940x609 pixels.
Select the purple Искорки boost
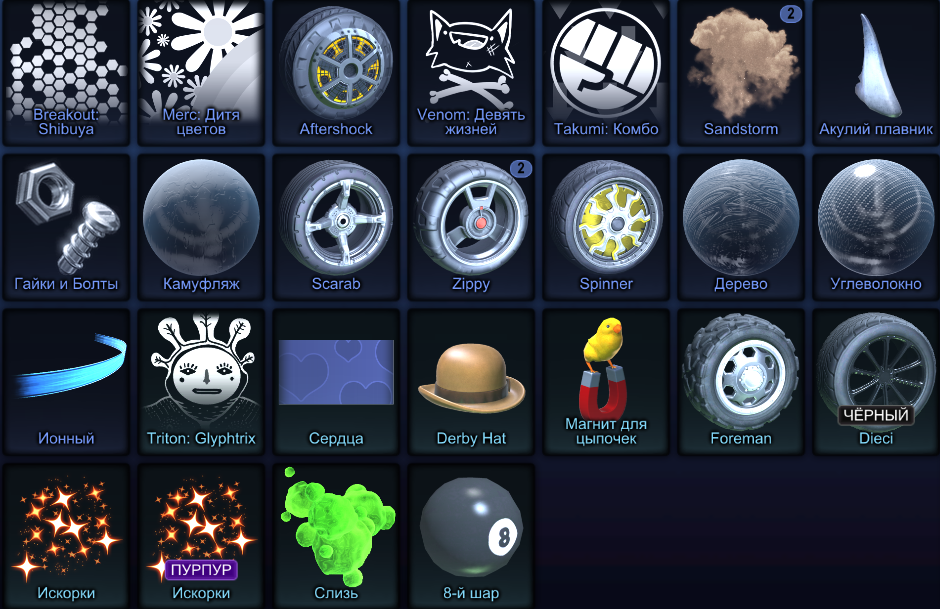(x=201, y=535)
